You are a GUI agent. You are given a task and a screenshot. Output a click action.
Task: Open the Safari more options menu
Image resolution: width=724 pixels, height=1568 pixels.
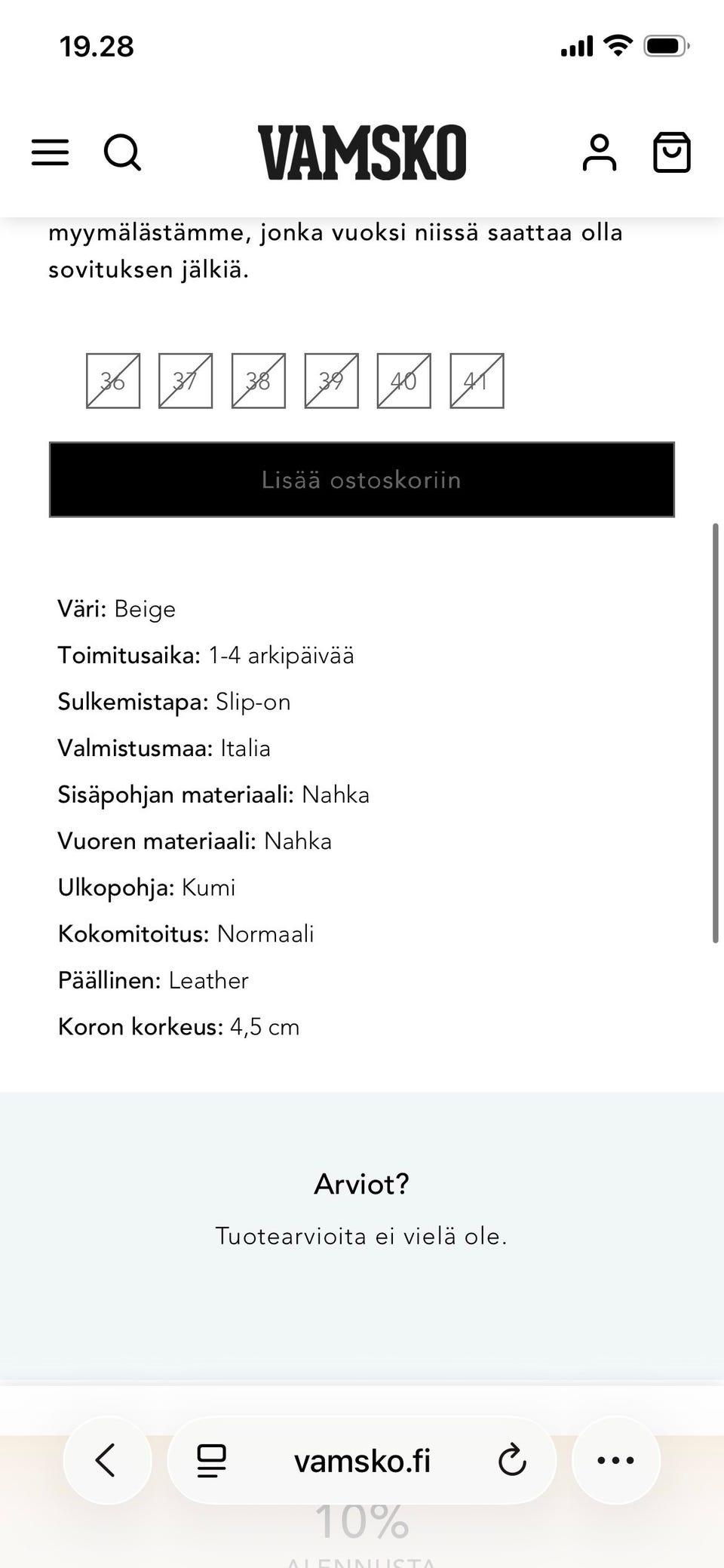pyautogui.click(x=616, y=1461)
